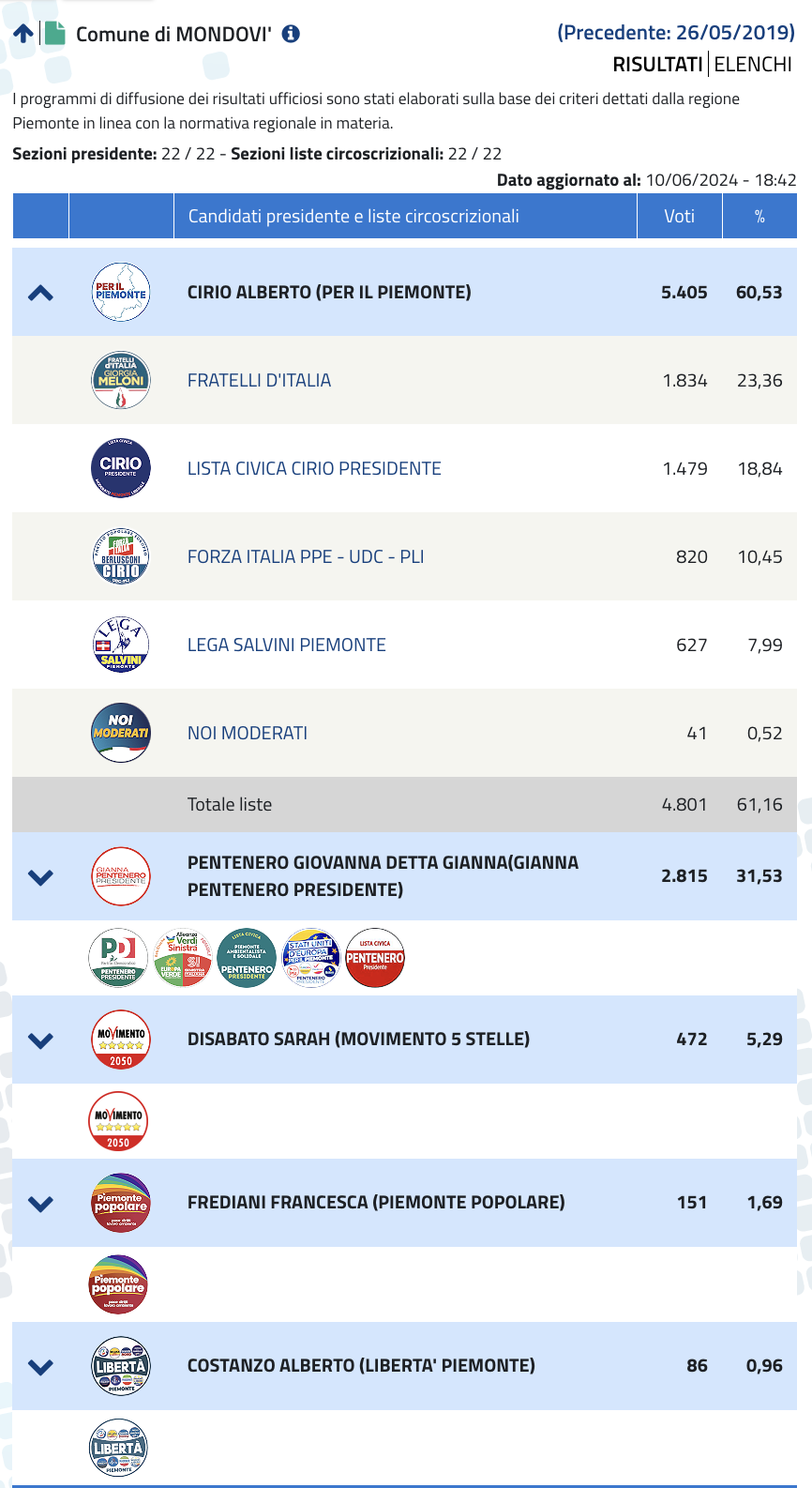Expand PENTENERO GIOVANNA candidate lists
812x1488 pixels.
pyautogui.click(x=40, y=877)
